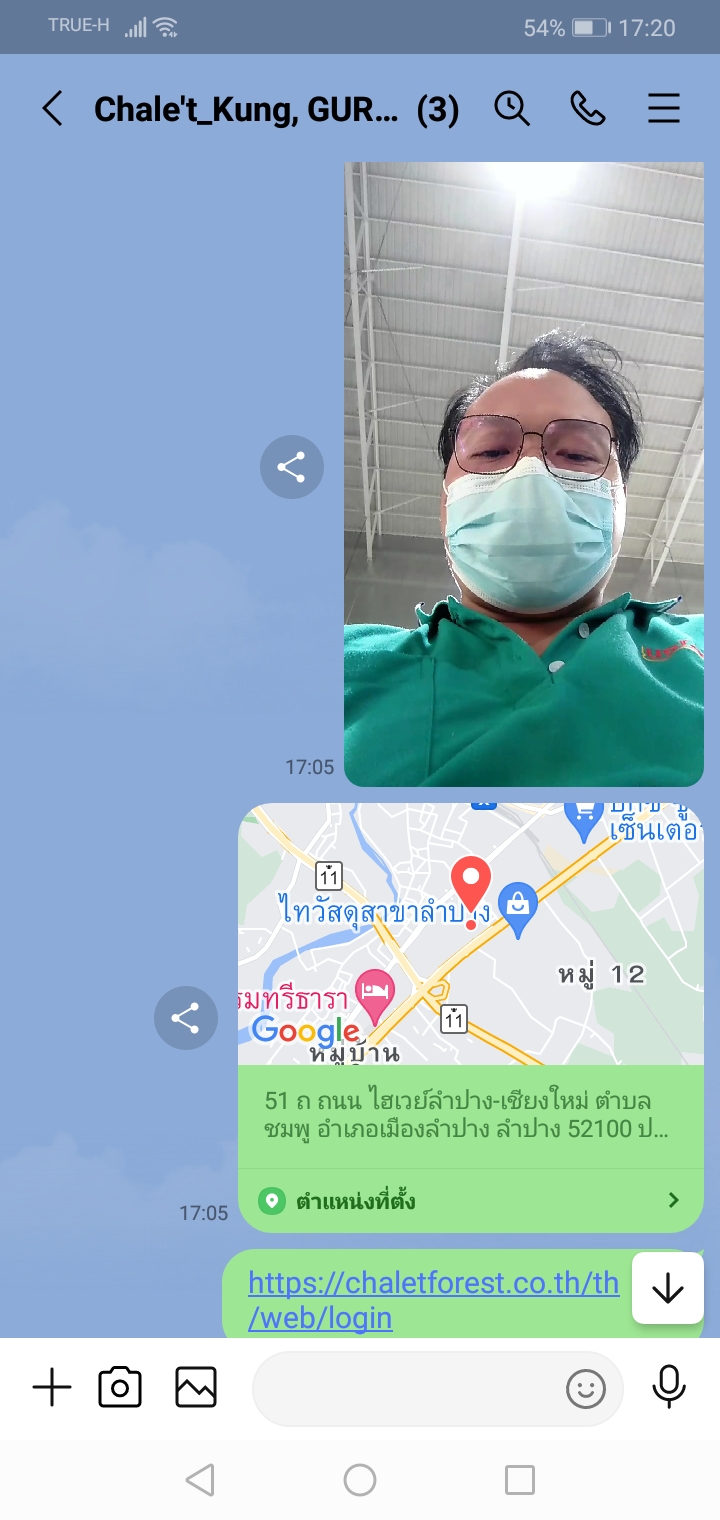This screenshot has width=720, height=1520.
Task: Start a call with the group
Action: tap(588, 108)
